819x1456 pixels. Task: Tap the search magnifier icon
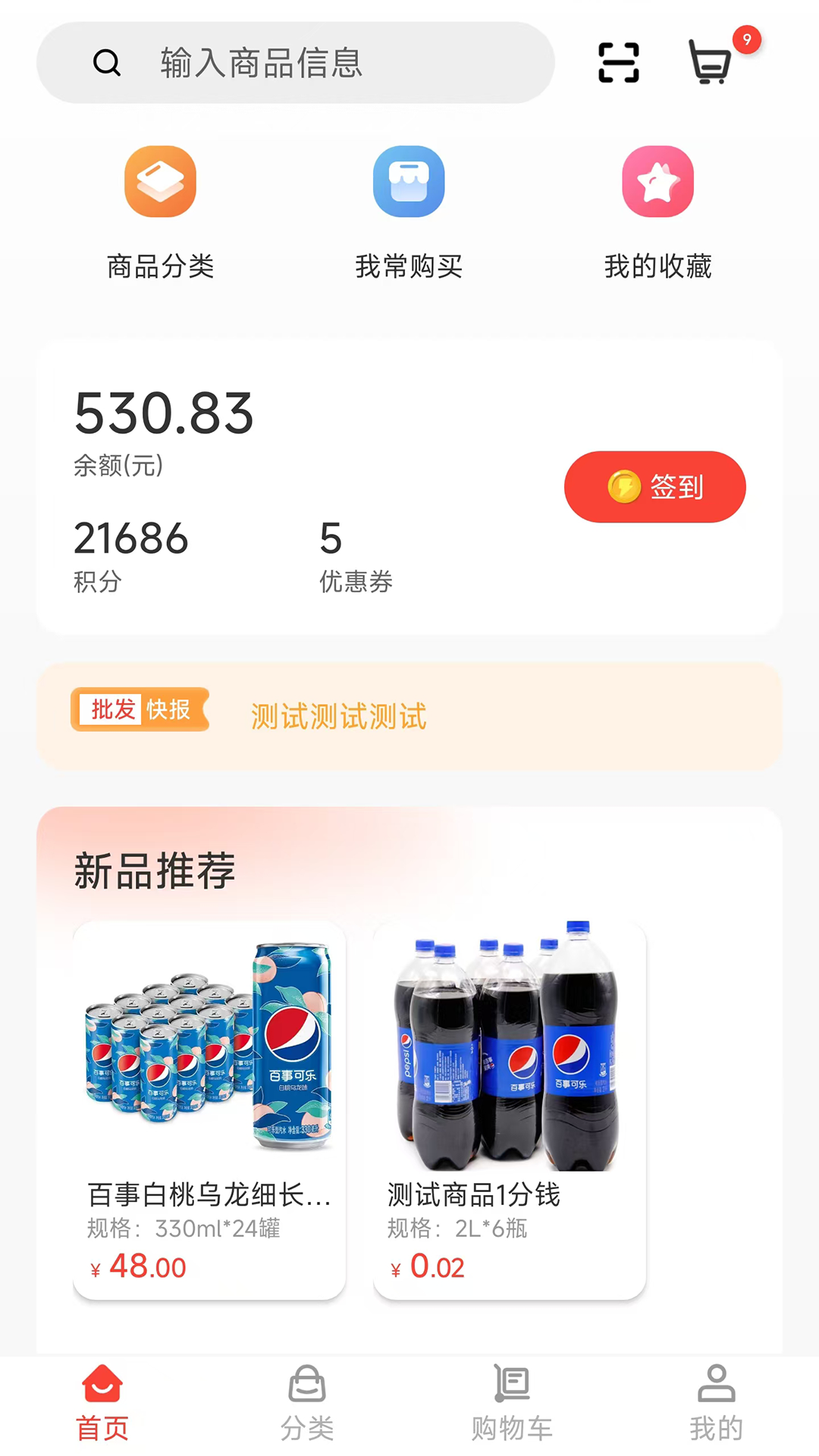(107, 64)
